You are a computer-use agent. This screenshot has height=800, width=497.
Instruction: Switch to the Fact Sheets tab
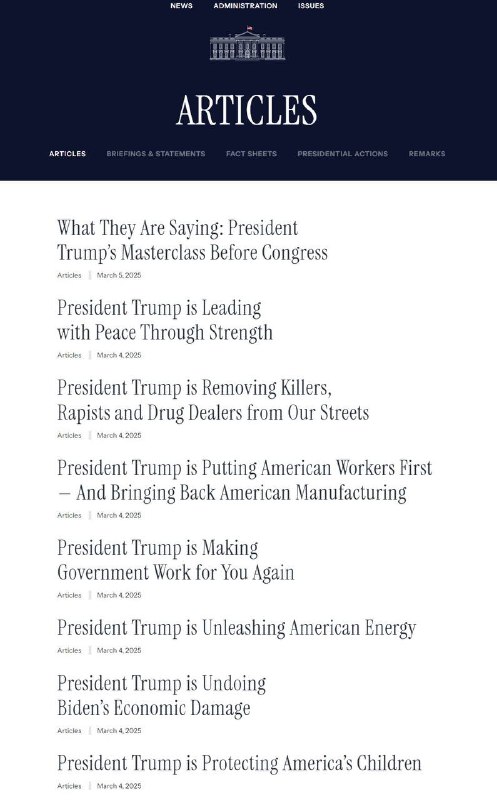pos(251,154)
